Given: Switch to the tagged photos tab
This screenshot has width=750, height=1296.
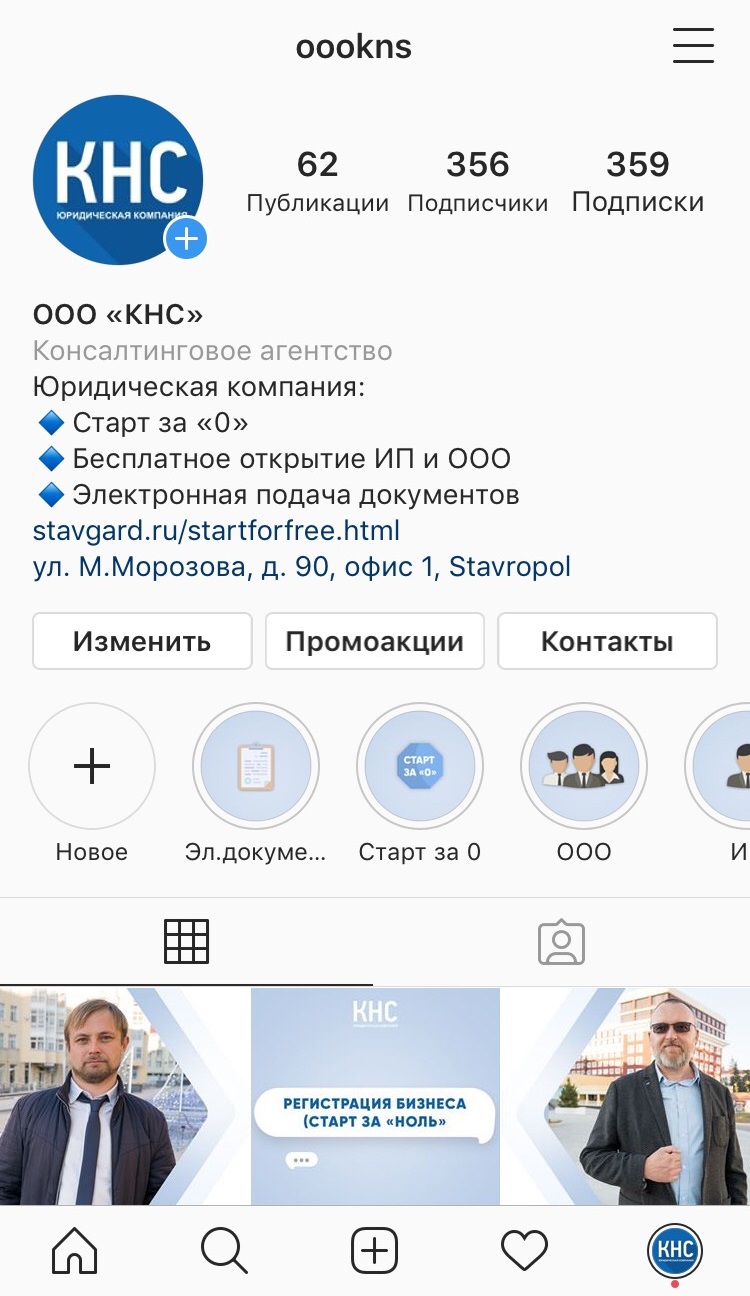Looking at the screenshot, I should (x=561, y=942).
